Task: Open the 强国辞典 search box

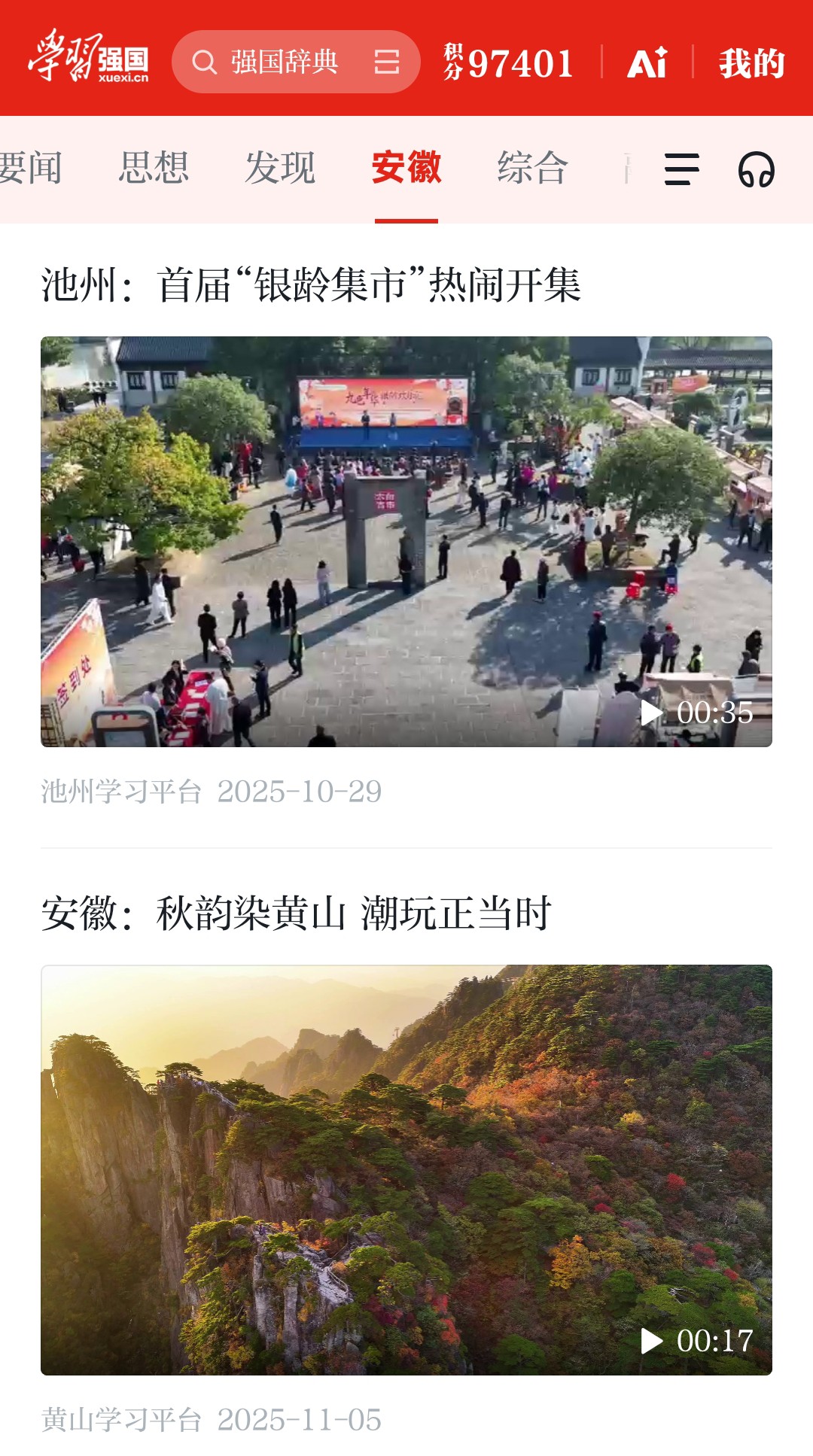Action: pos(282,62)
